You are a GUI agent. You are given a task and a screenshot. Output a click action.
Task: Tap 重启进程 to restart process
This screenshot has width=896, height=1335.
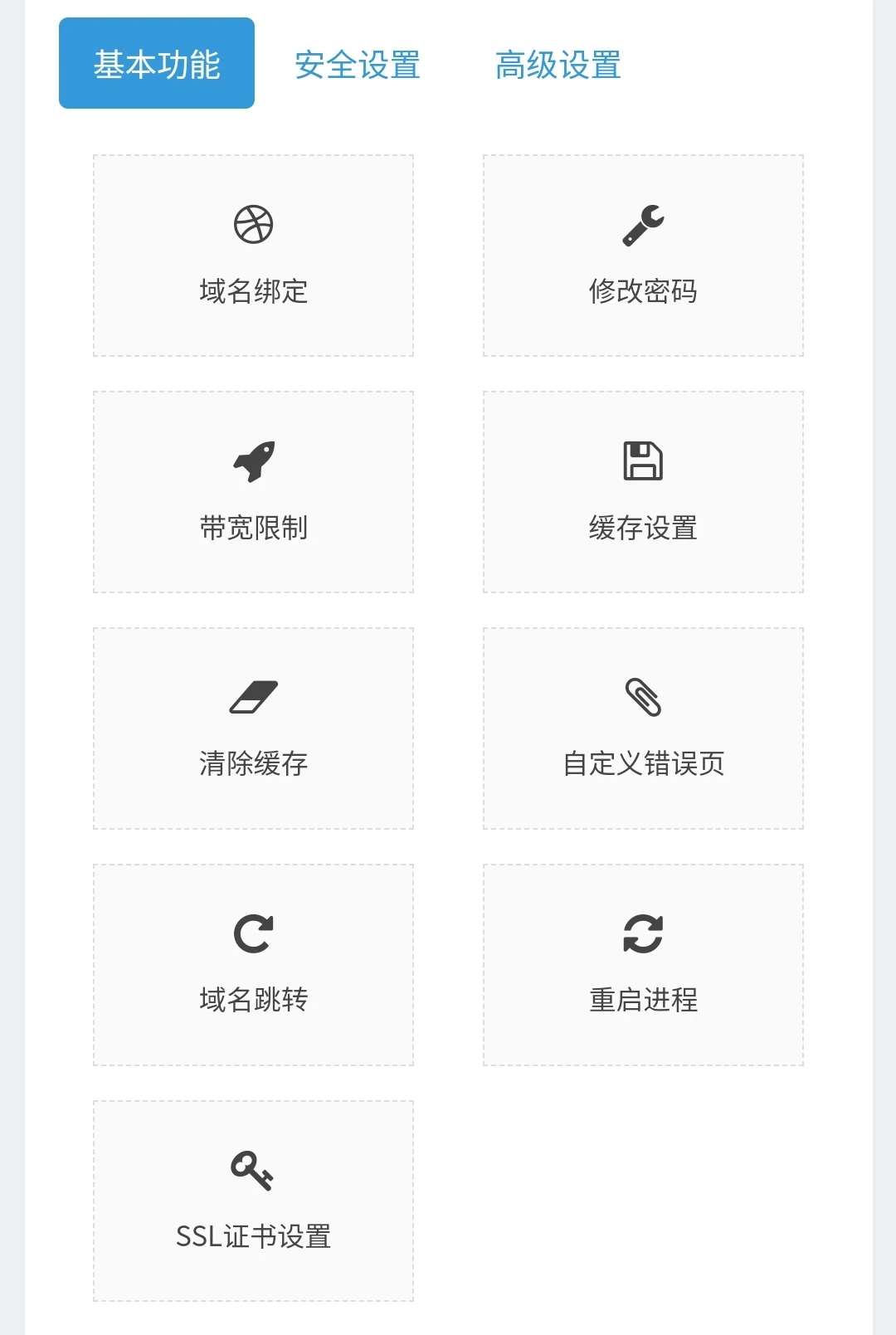tap(643, 965)
